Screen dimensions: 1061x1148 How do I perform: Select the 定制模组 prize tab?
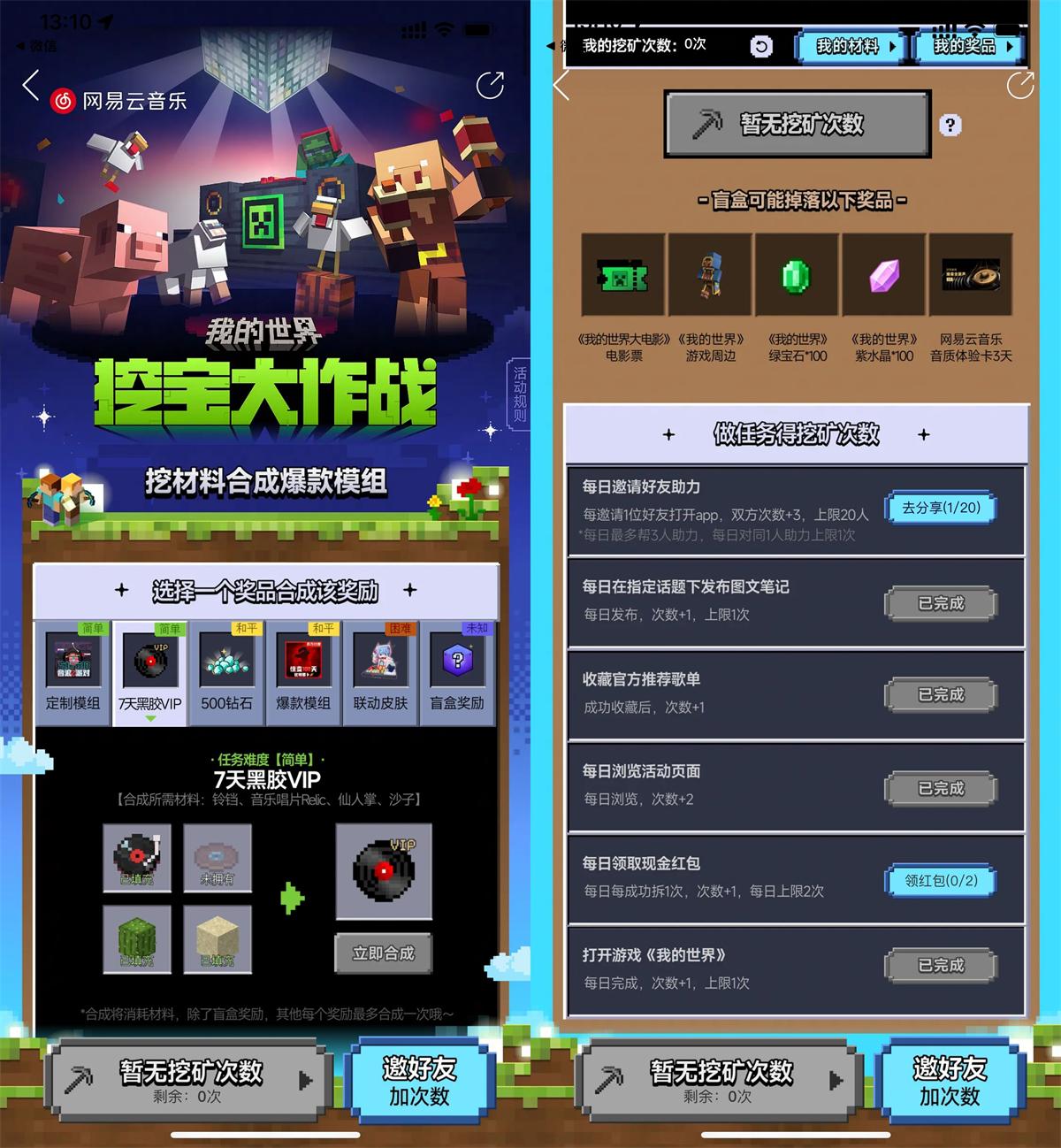pyautogui.click(x=73, y=673)
